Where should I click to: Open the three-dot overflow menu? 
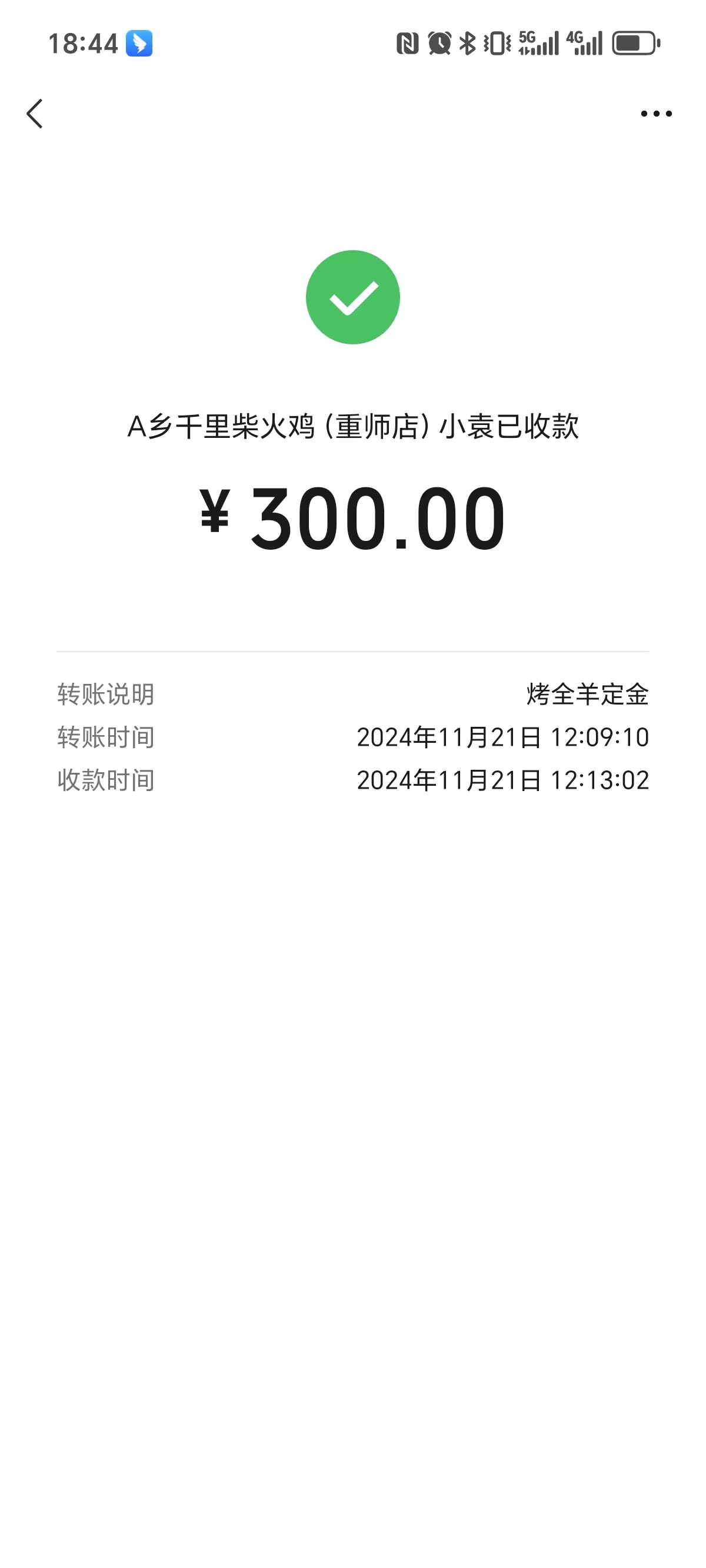coord(656,114)
